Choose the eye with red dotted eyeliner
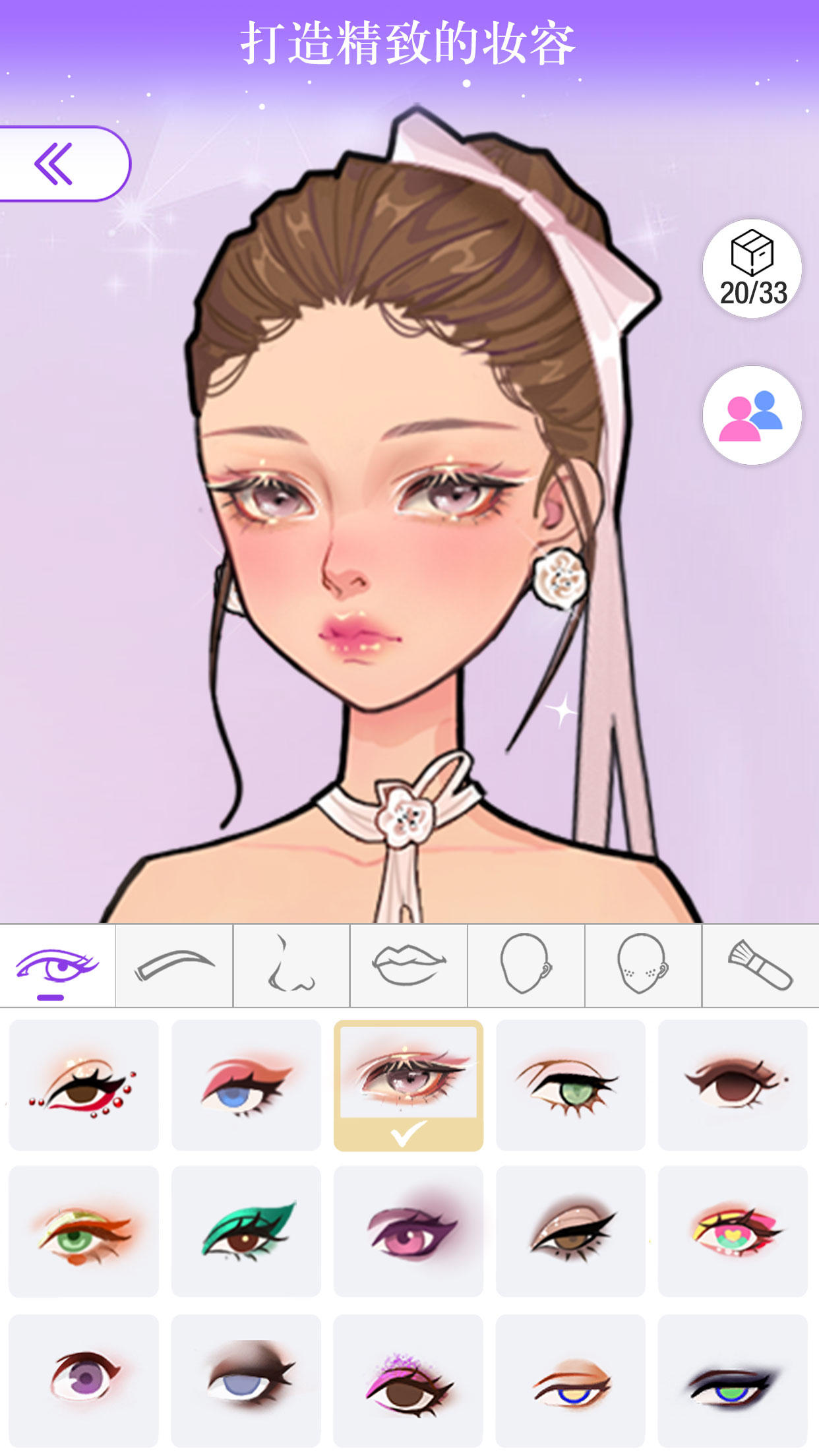The width and height of the screenshot is (819, 1456). click(84, 1085)
